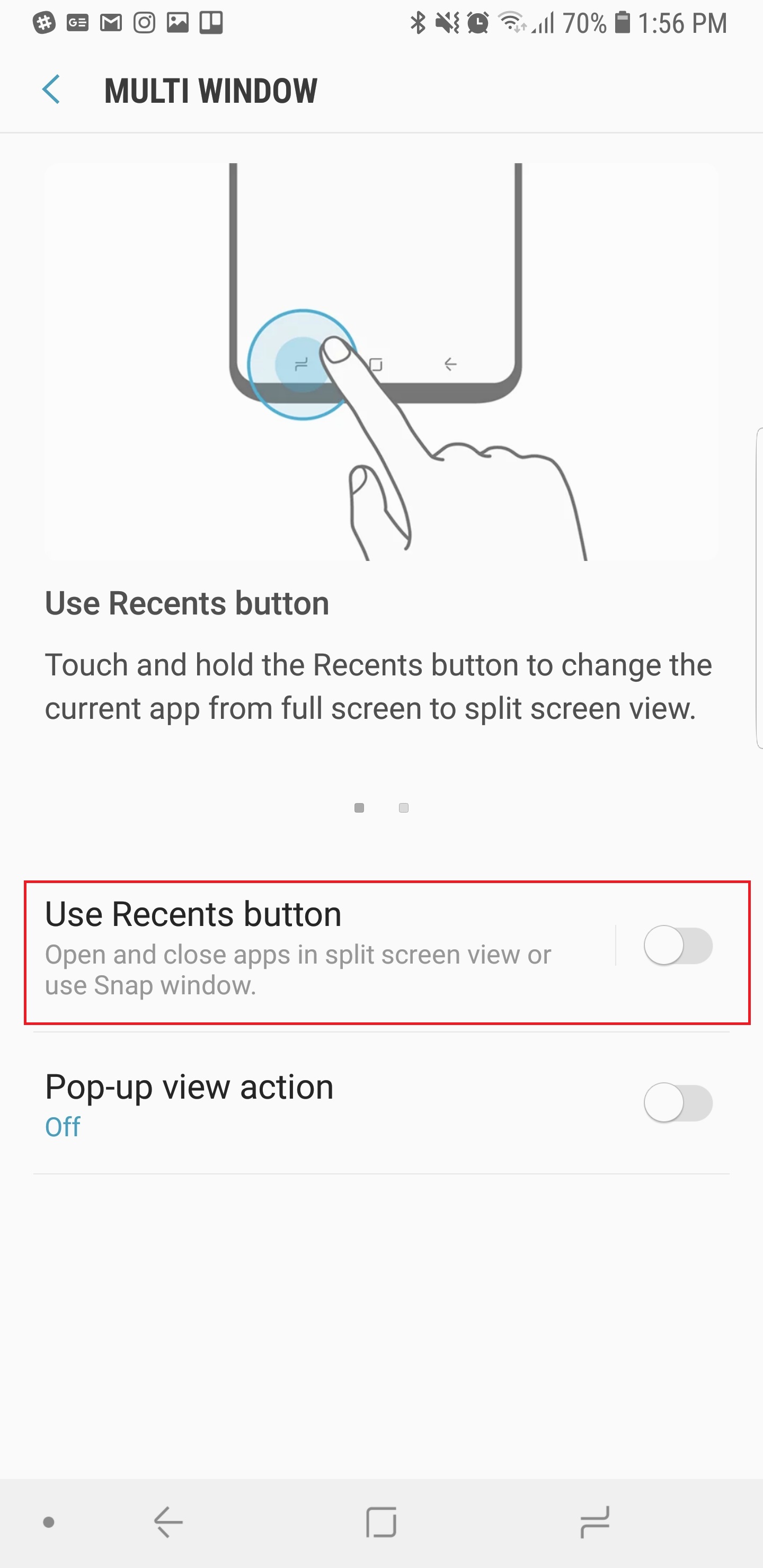The image size is (763, 1568).
Task: Open Pop-up view action settings
Action: (305, 1103)
